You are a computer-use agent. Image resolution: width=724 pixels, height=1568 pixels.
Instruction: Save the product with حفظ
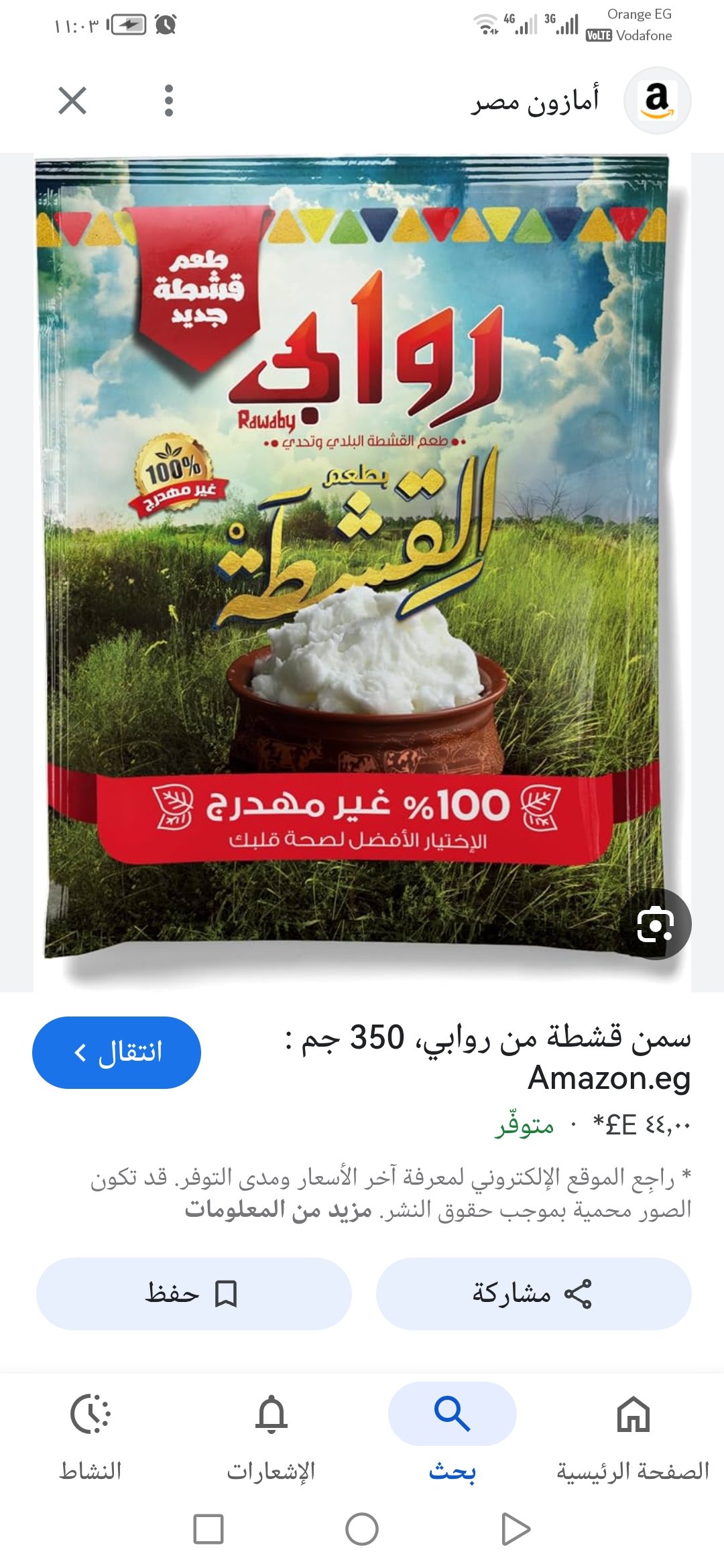(194, 1293)
